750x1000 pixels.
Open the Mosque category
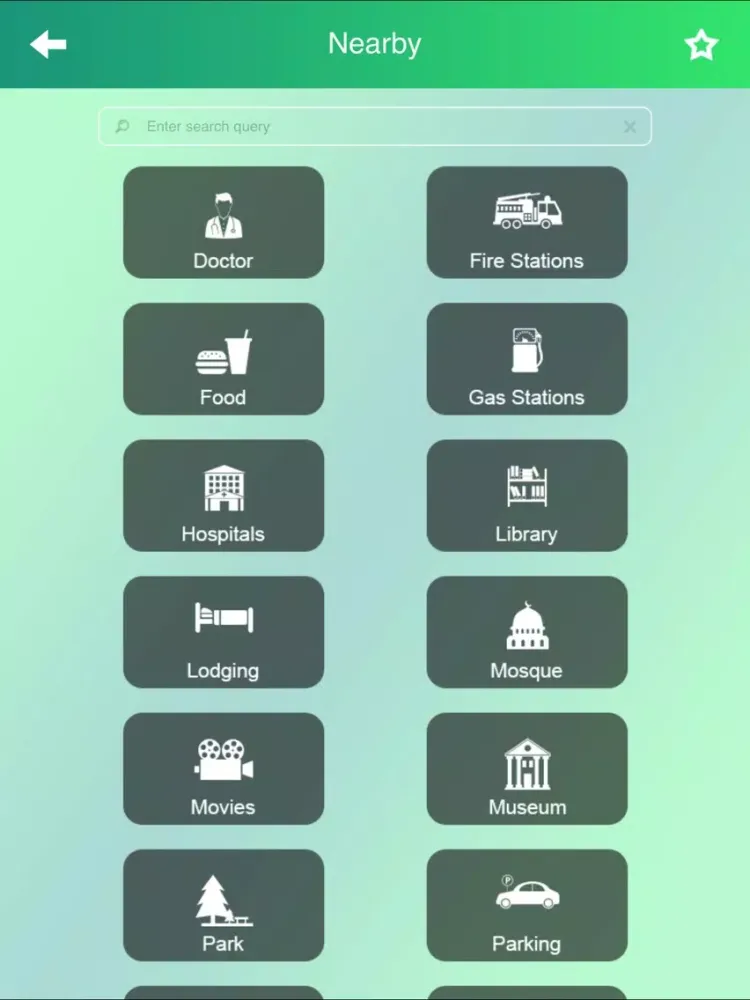click(527, 632)
